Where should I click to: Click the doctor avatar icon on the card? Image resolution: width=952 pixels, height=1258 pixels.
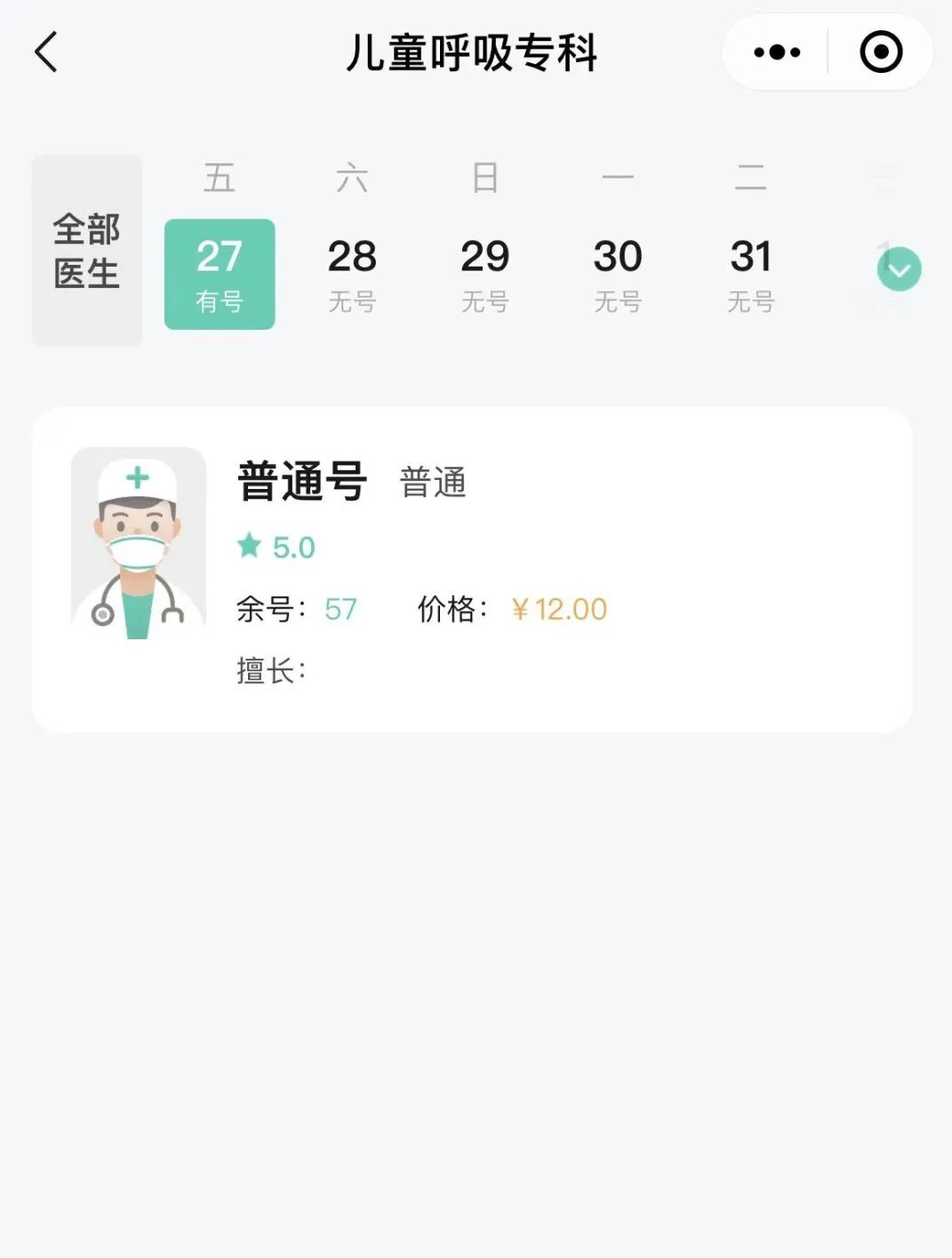coord(138,544)
